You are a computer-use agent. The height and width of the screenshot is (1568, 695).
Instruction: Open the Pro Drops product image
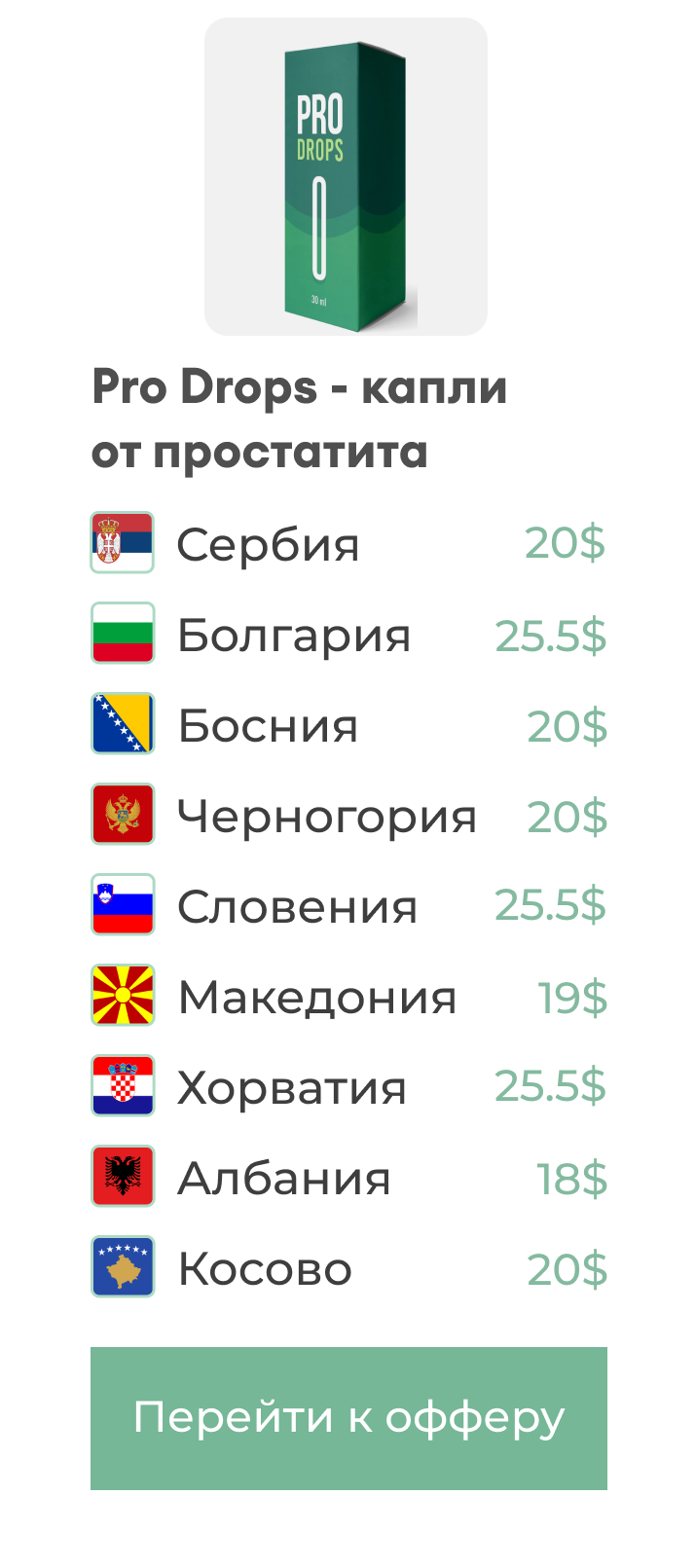click(346, 177)
